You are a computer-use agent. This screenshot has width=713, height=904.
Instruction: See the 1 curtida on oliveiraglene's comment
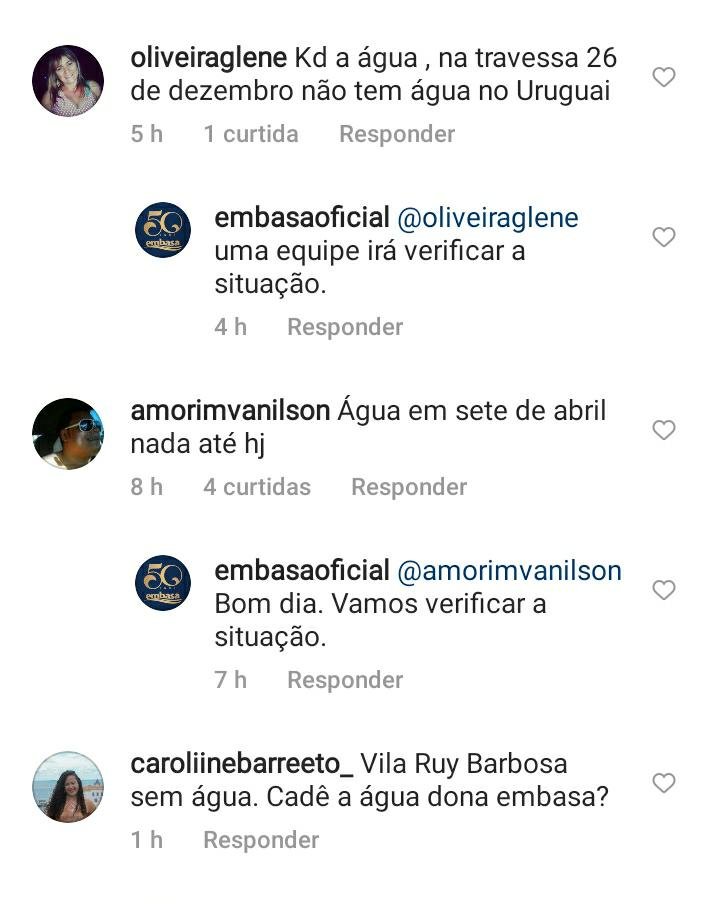pos(251,134)
